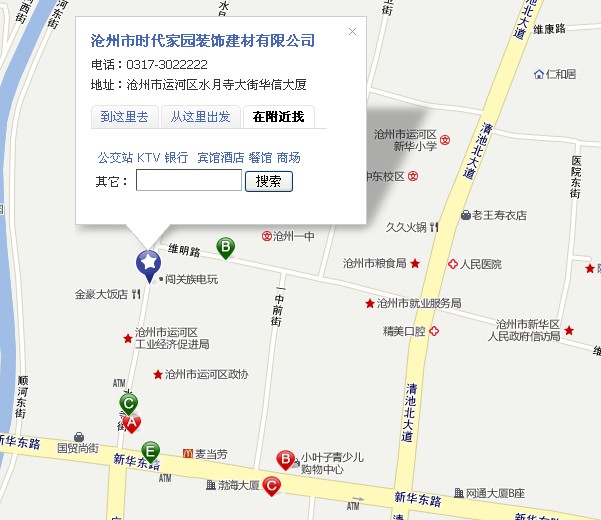Search nearby 宾馆酒店

coord(220,158)
